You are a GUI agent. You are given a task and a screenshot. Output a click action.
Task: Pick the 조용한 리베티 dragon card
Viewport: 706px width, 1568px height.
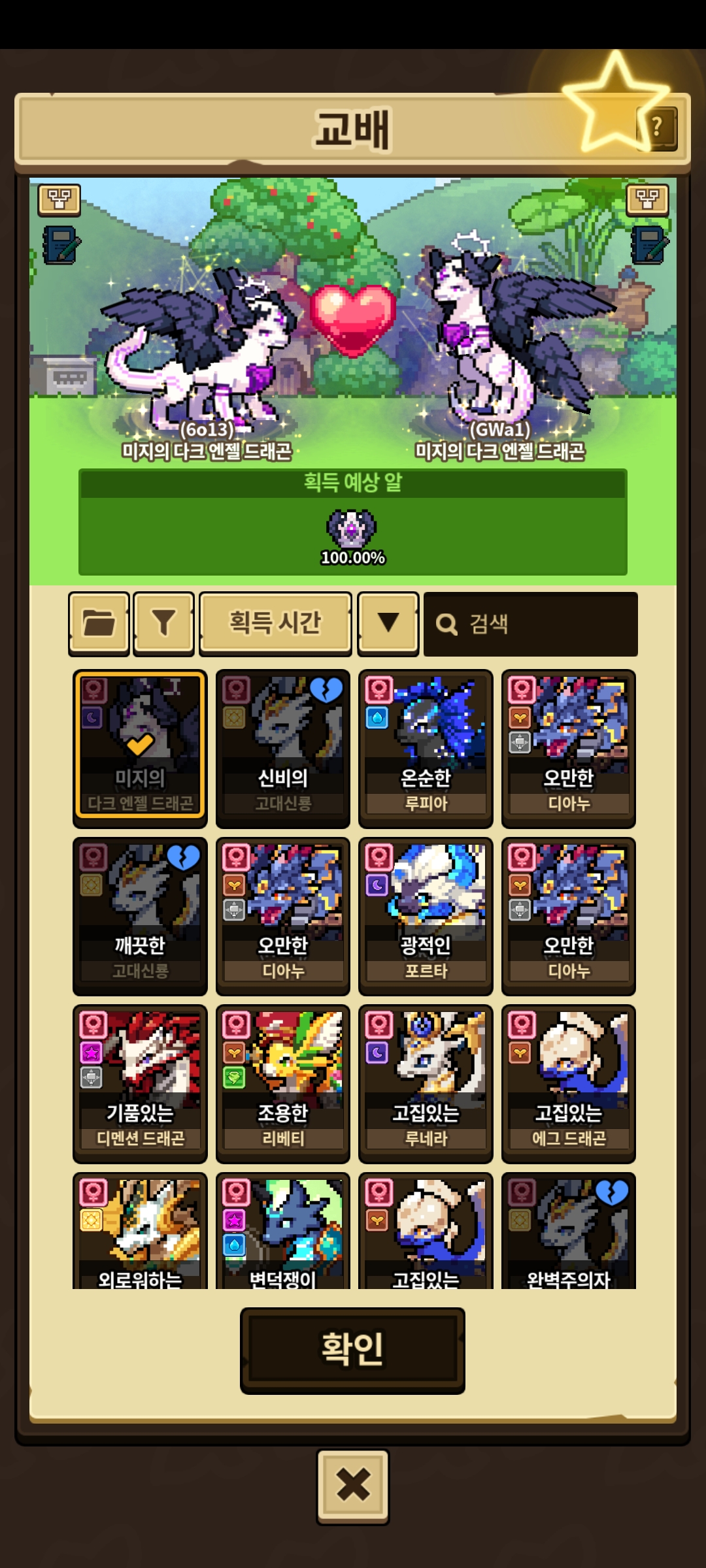(282, 1083)
